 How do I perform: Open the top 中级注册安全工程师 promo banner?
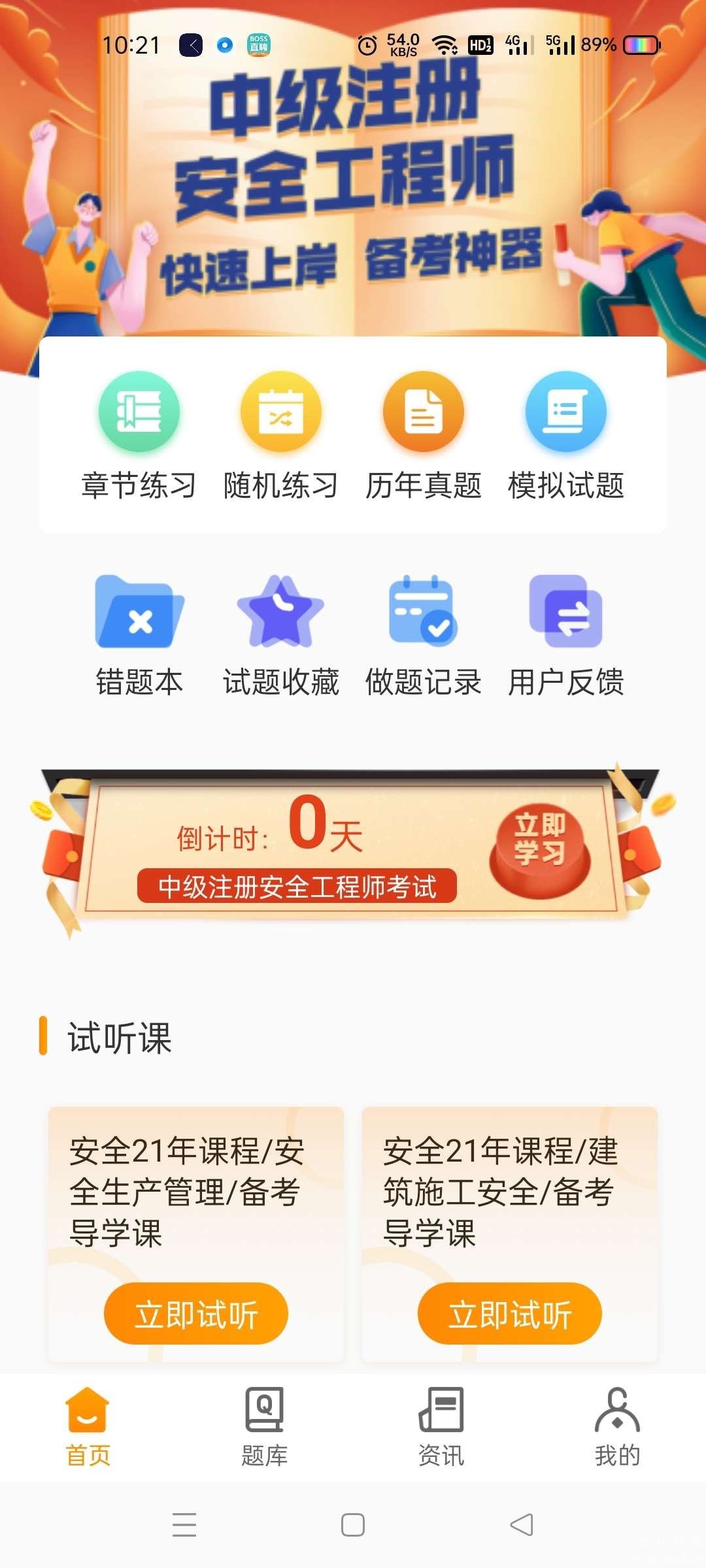[353, 183]
